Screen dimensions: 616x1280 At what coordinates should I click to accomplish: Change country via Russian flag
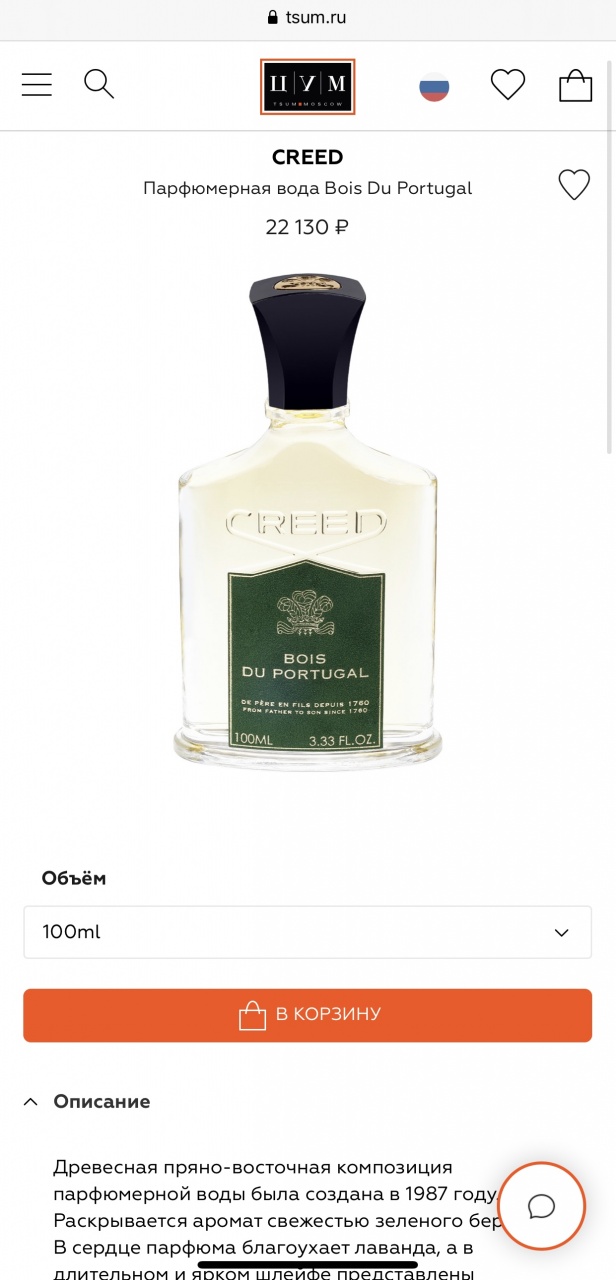[434, 87]
